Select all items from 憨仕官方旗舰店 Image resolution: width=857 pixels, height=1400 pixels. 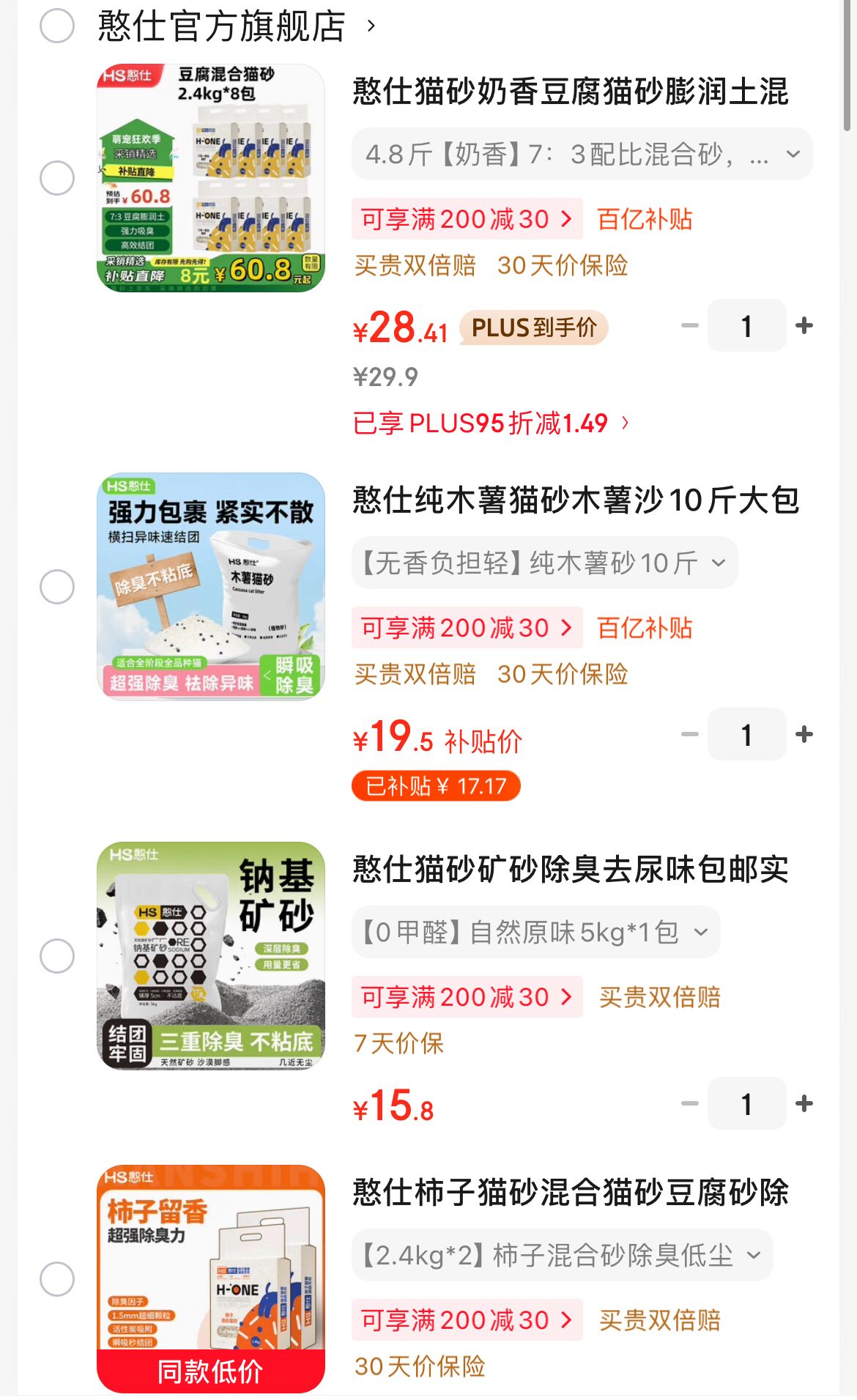(x=57, y=26)
